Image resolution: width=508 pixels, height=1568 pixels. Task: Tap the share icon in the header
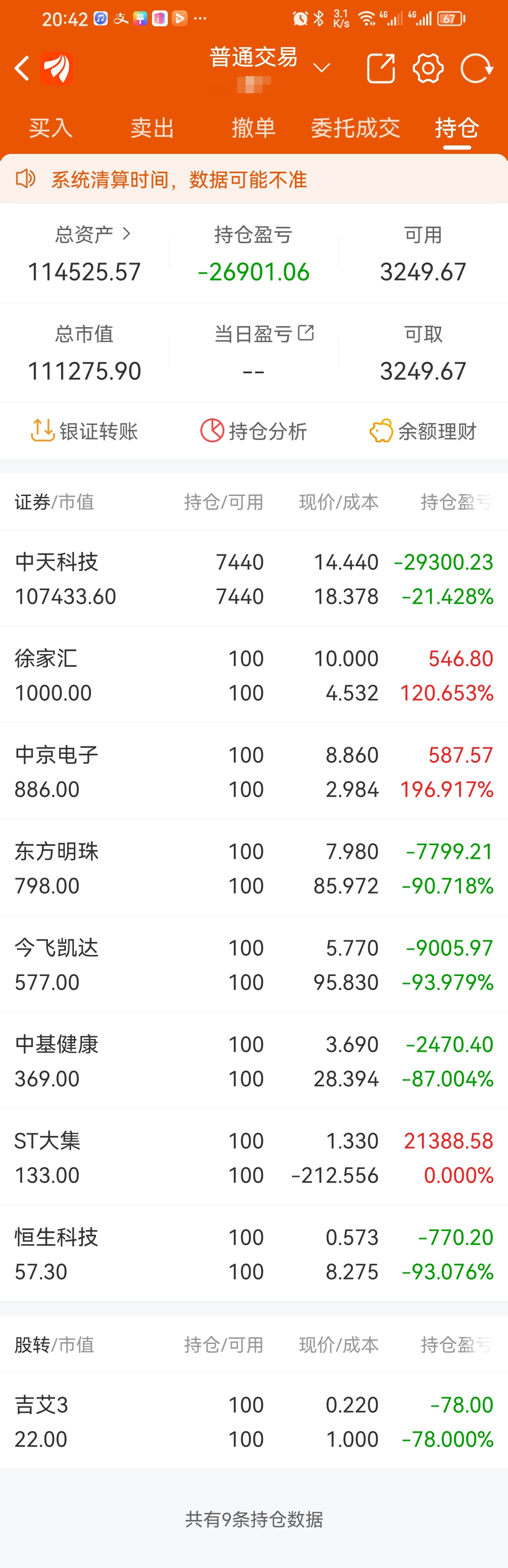click(x=381, y=68)
